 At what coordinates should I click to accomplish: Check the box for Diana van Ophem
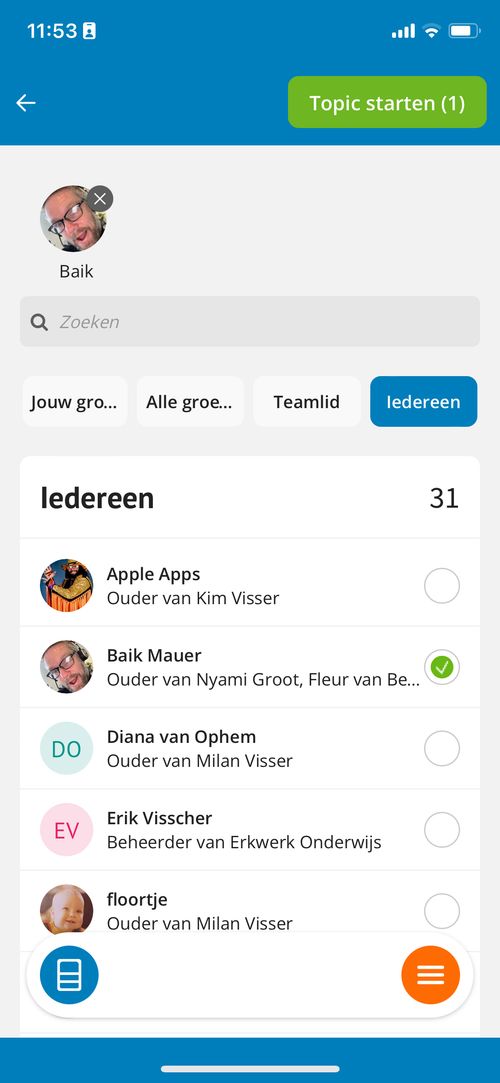pyautogui.click(x=442, y=749)
